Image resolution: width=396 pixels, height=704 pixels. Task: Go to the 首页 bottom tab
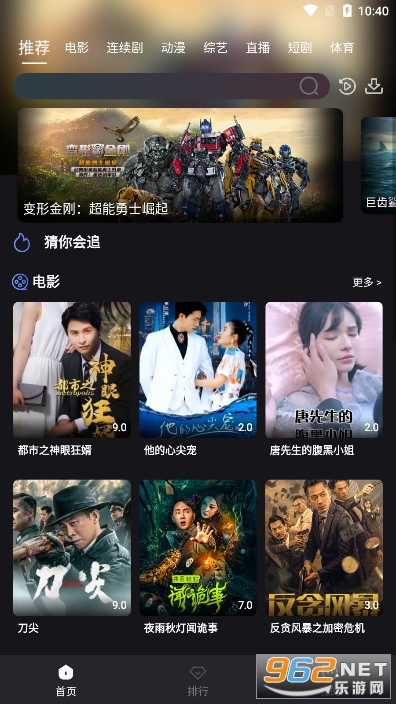coord(66,680)
